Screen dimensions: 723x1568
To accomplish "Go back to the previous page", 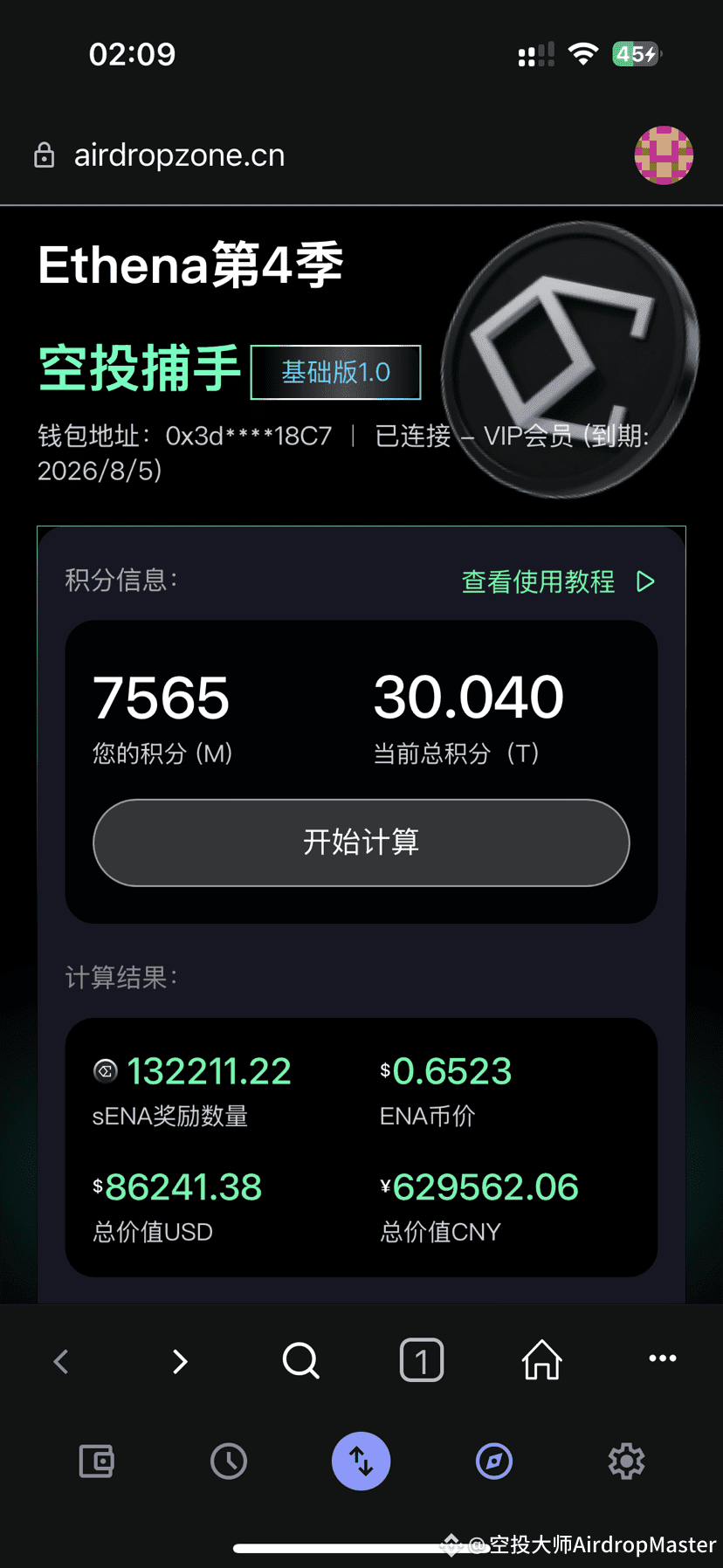I will [61, 1360].
